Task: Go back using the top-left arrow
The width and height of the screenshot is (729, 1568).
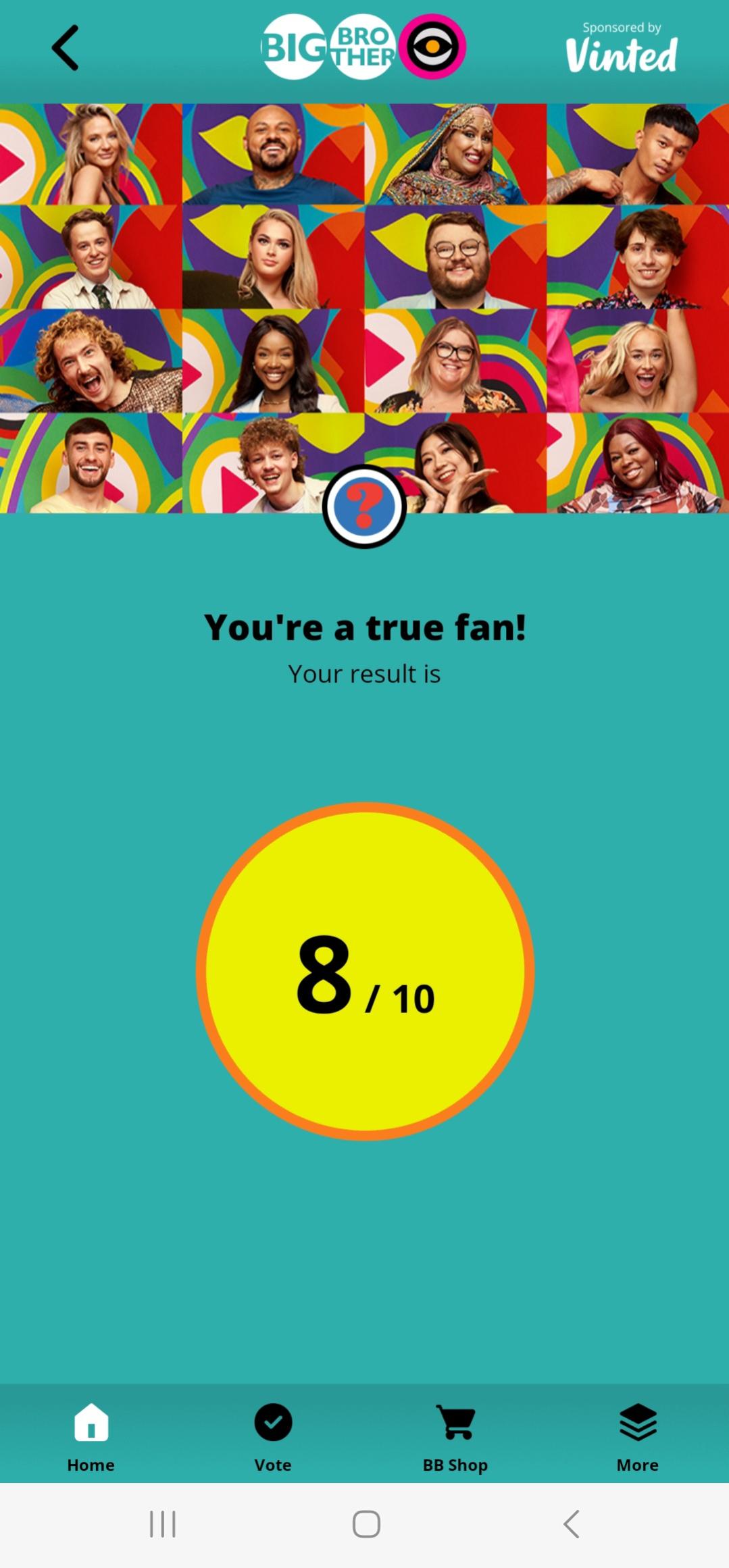Action: tap(66, 48)
